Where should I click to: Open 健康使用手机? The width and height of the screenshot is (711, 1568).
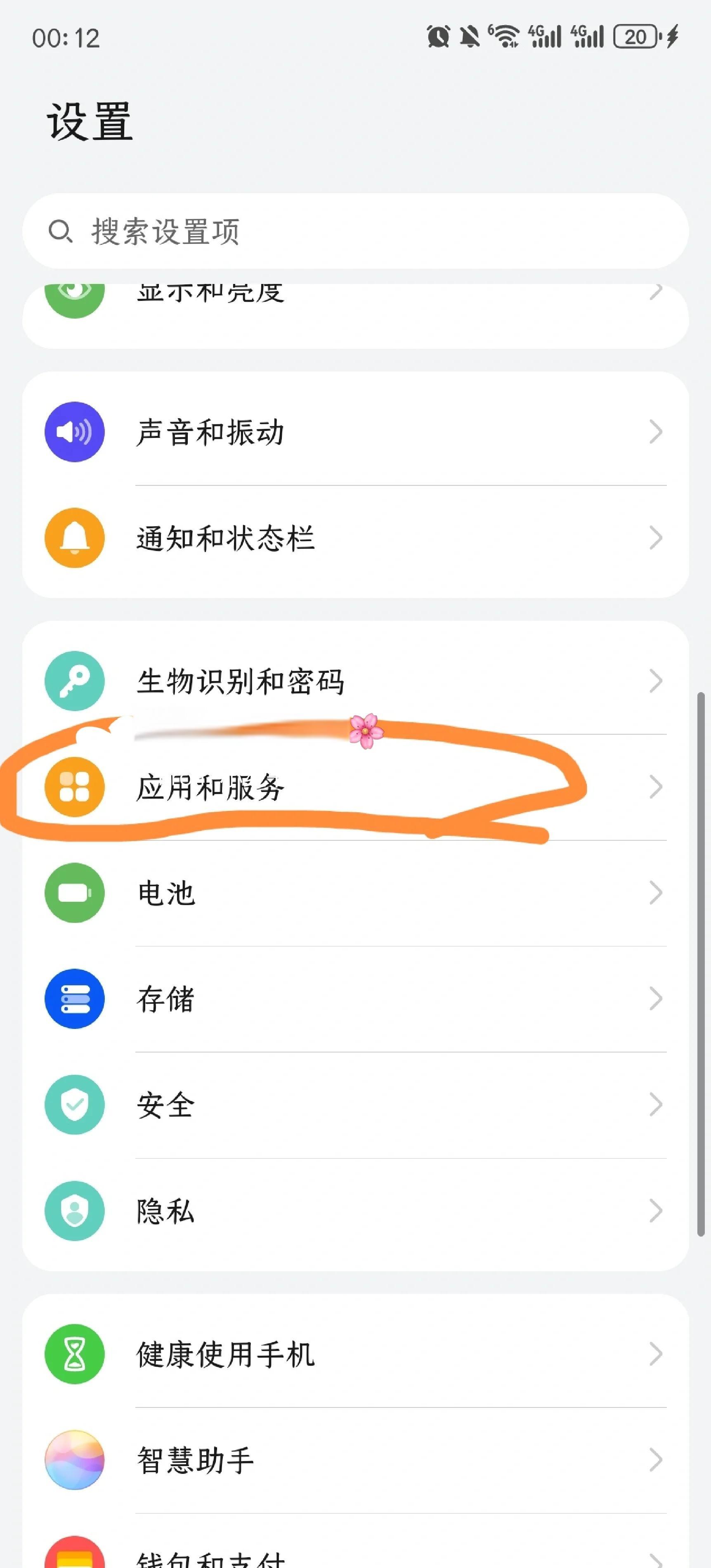pos(355,1354)
